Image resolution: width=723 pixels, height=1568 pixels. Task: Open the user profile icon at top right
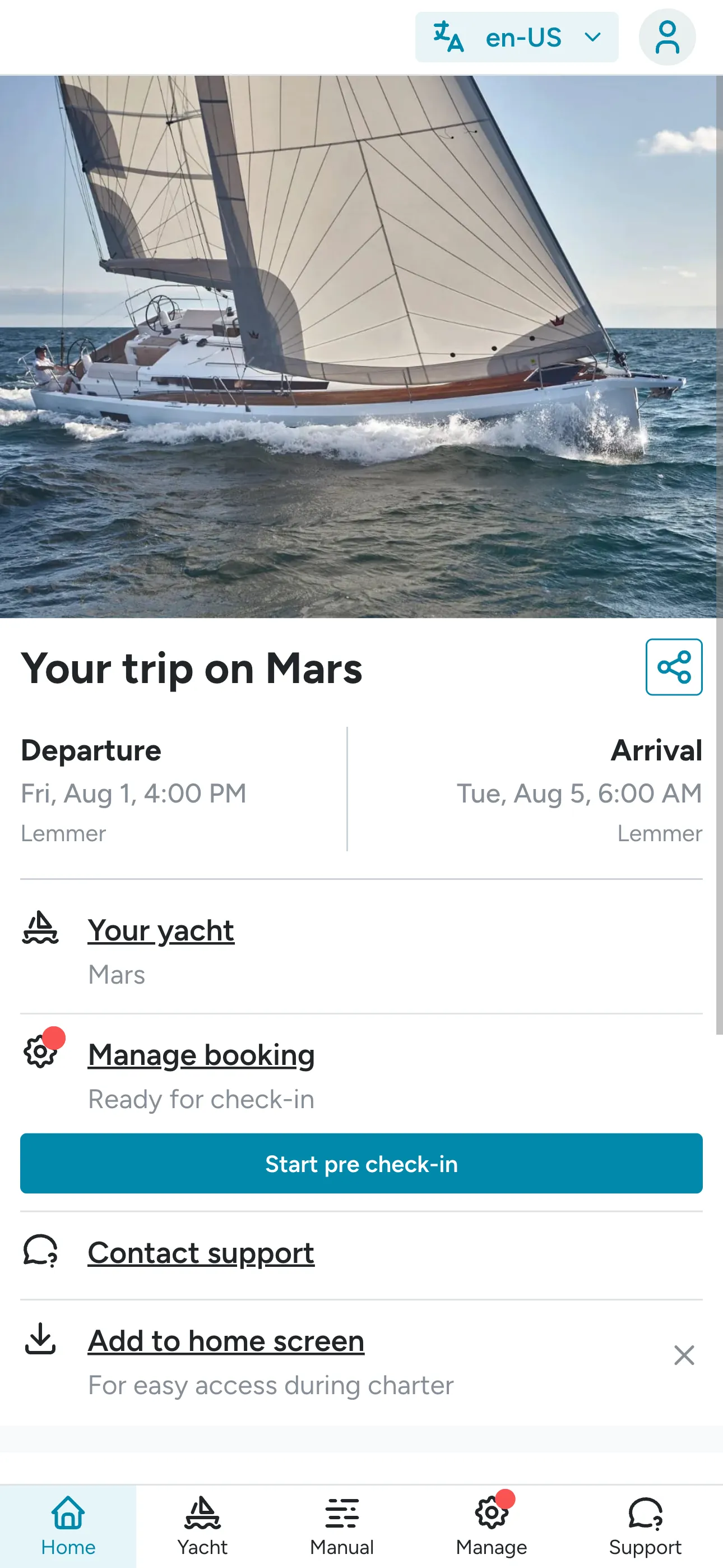667,37
